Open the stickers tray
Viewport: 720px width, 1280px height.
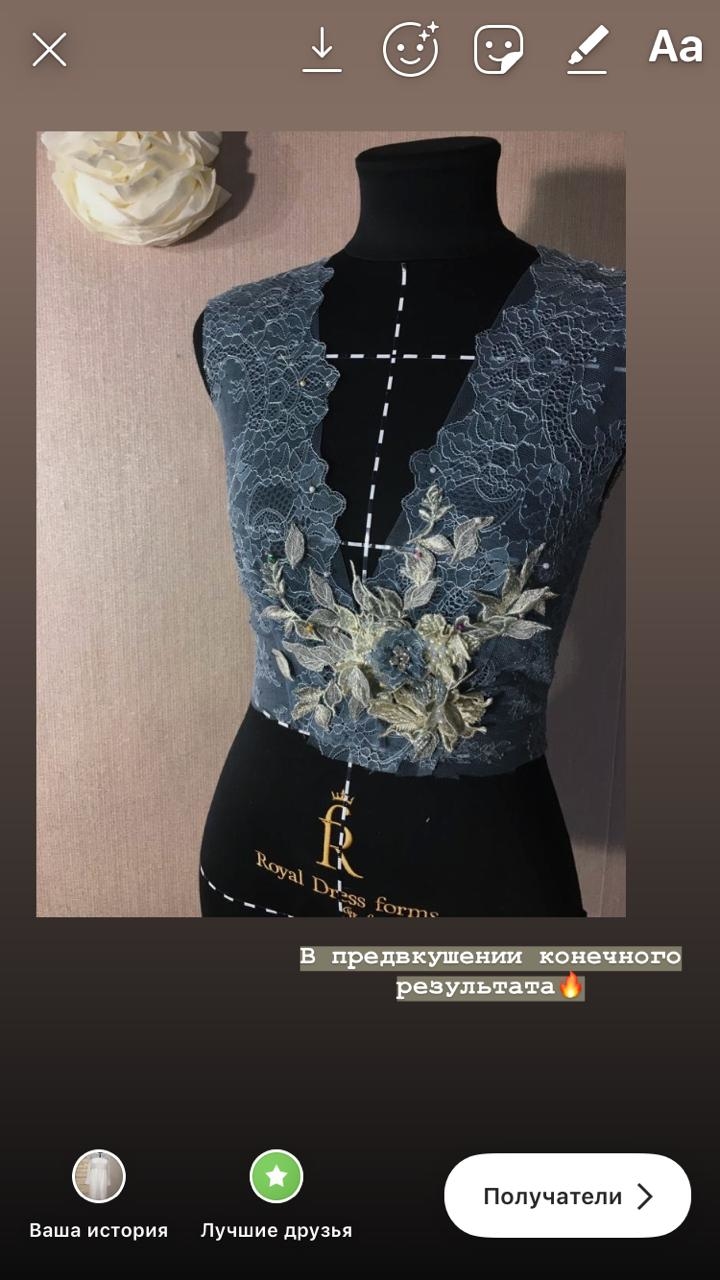tap(498, 49)
